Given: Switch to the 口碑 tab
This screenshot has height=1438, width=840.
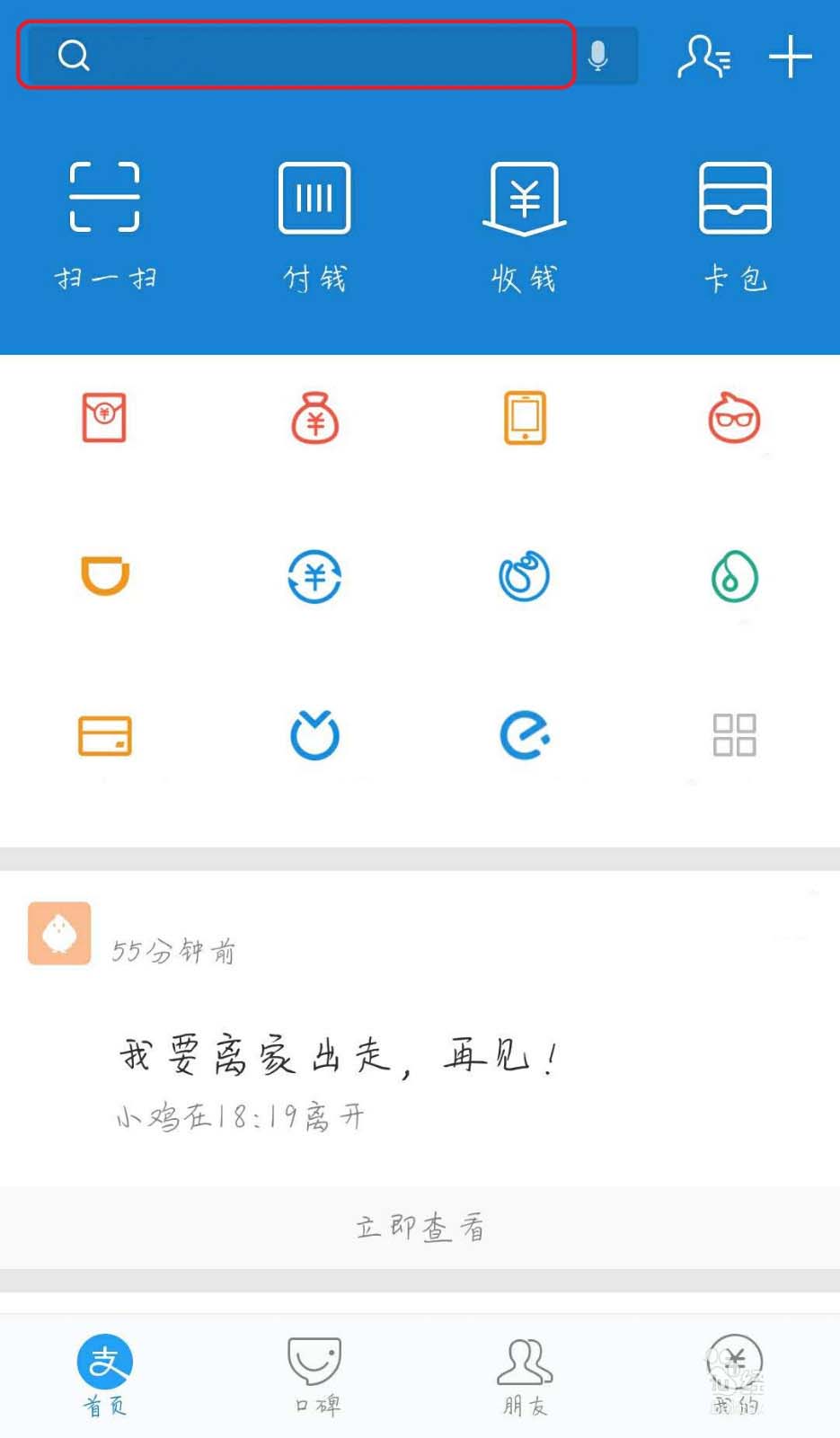Looking at the screenshot, I should tap(314, 1375).
